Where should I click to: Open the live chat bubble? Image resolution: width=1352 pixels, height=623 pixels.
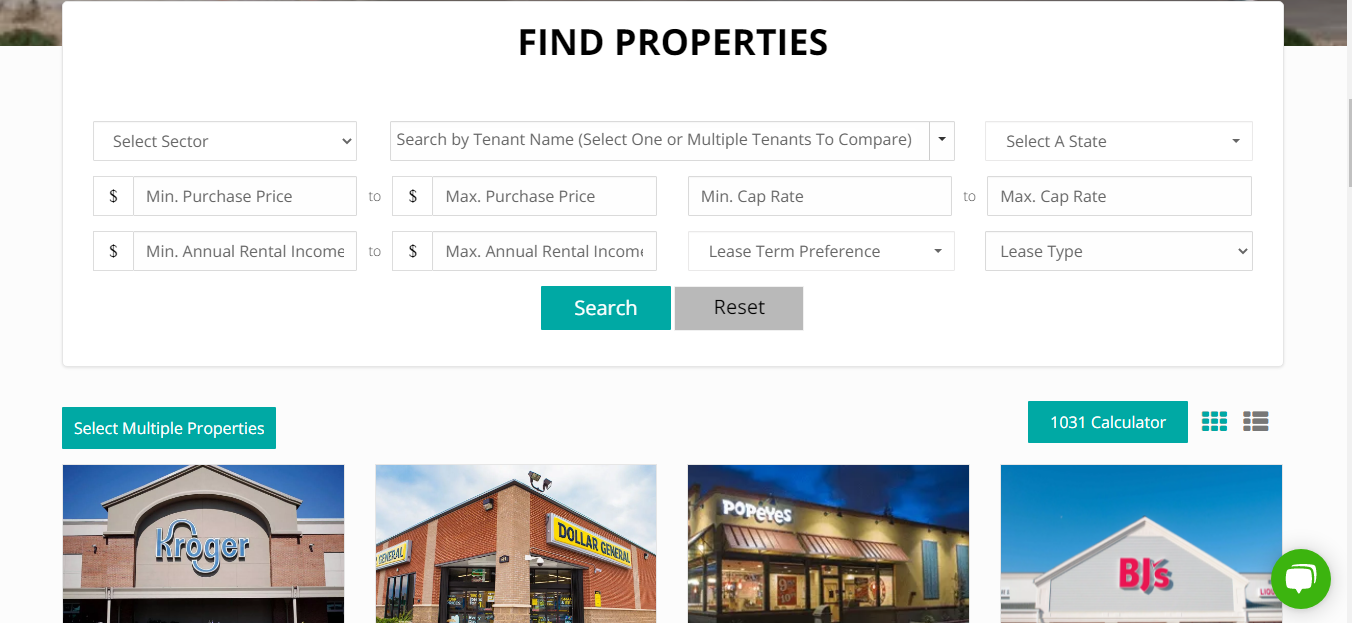coord(1300,579)
